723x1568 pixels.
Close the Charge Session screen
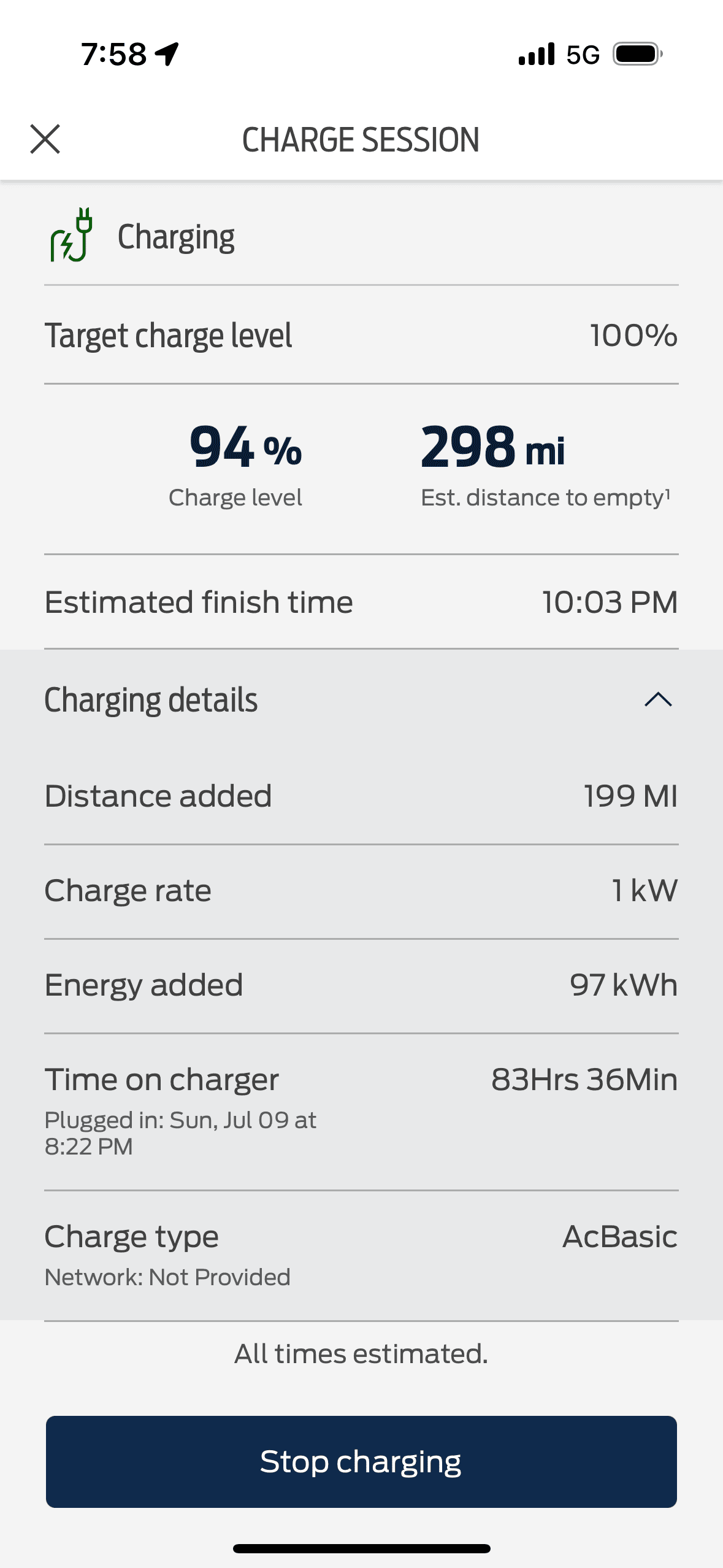pos(45,139)
